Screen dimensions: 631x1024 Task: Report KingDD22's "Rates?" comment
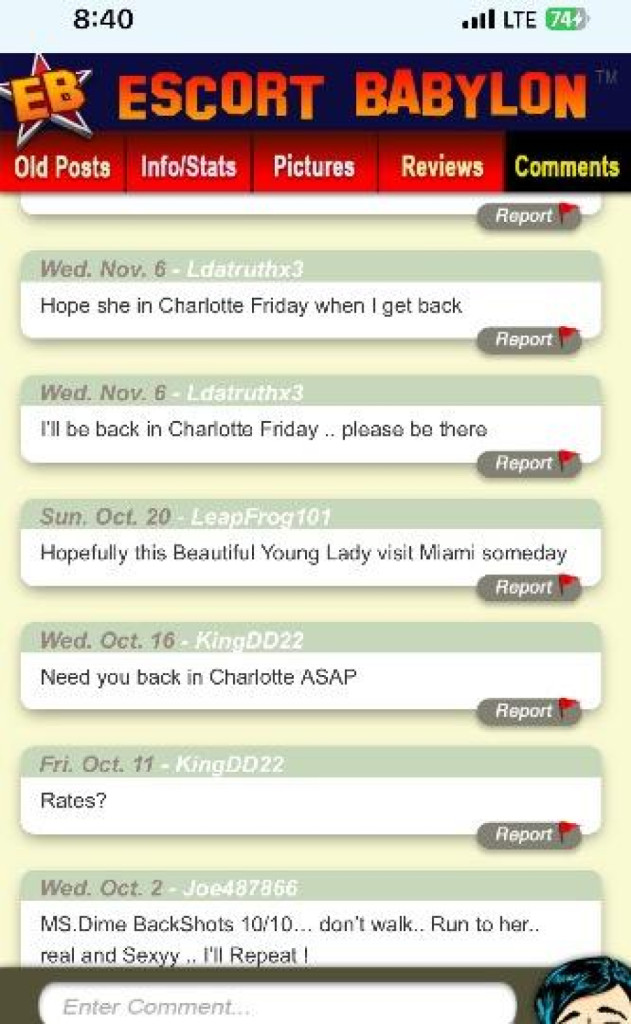tap(528, 835)
